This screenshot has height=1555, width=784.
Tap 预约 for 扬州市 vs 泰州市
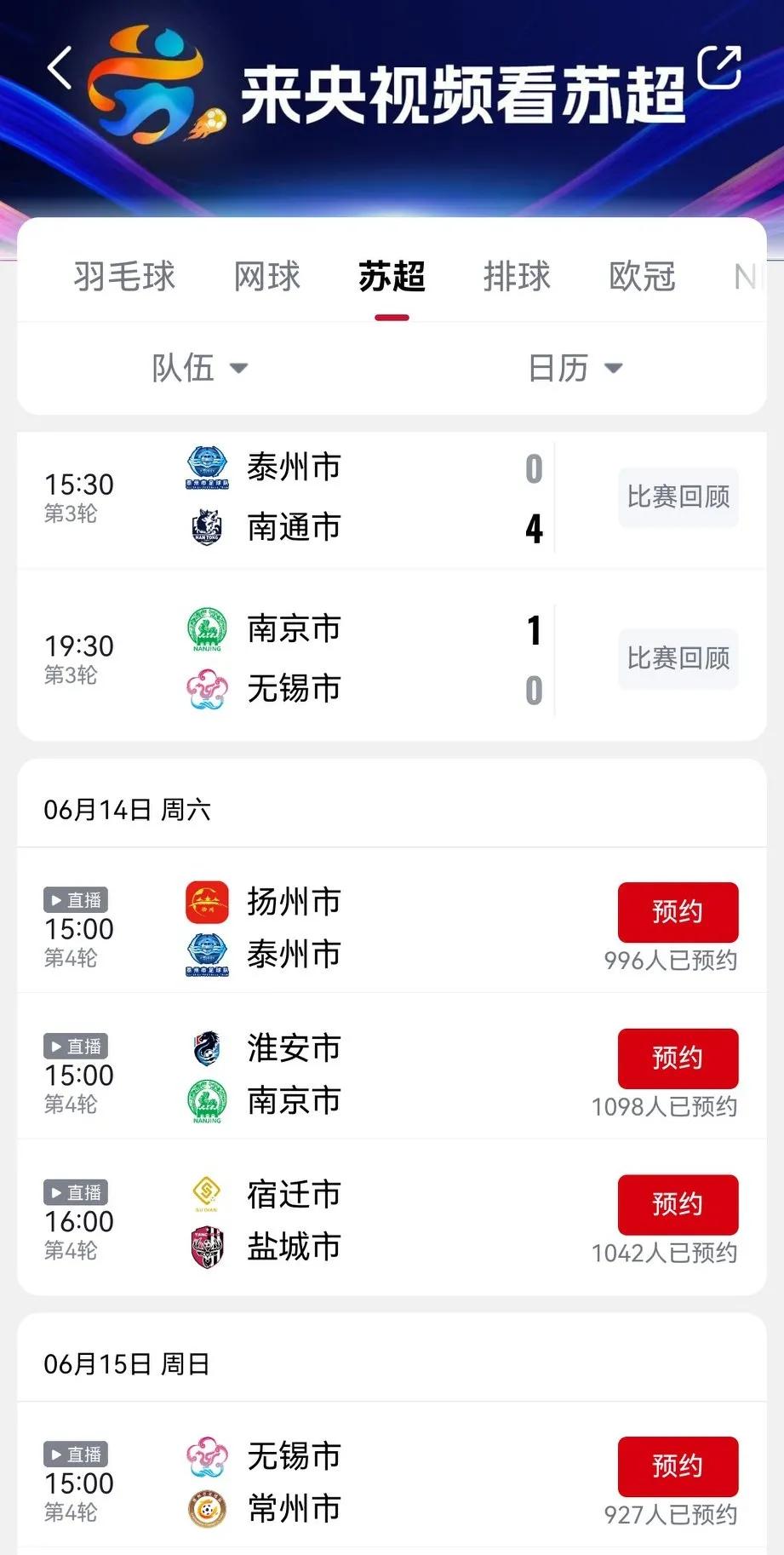click(678, 912)
